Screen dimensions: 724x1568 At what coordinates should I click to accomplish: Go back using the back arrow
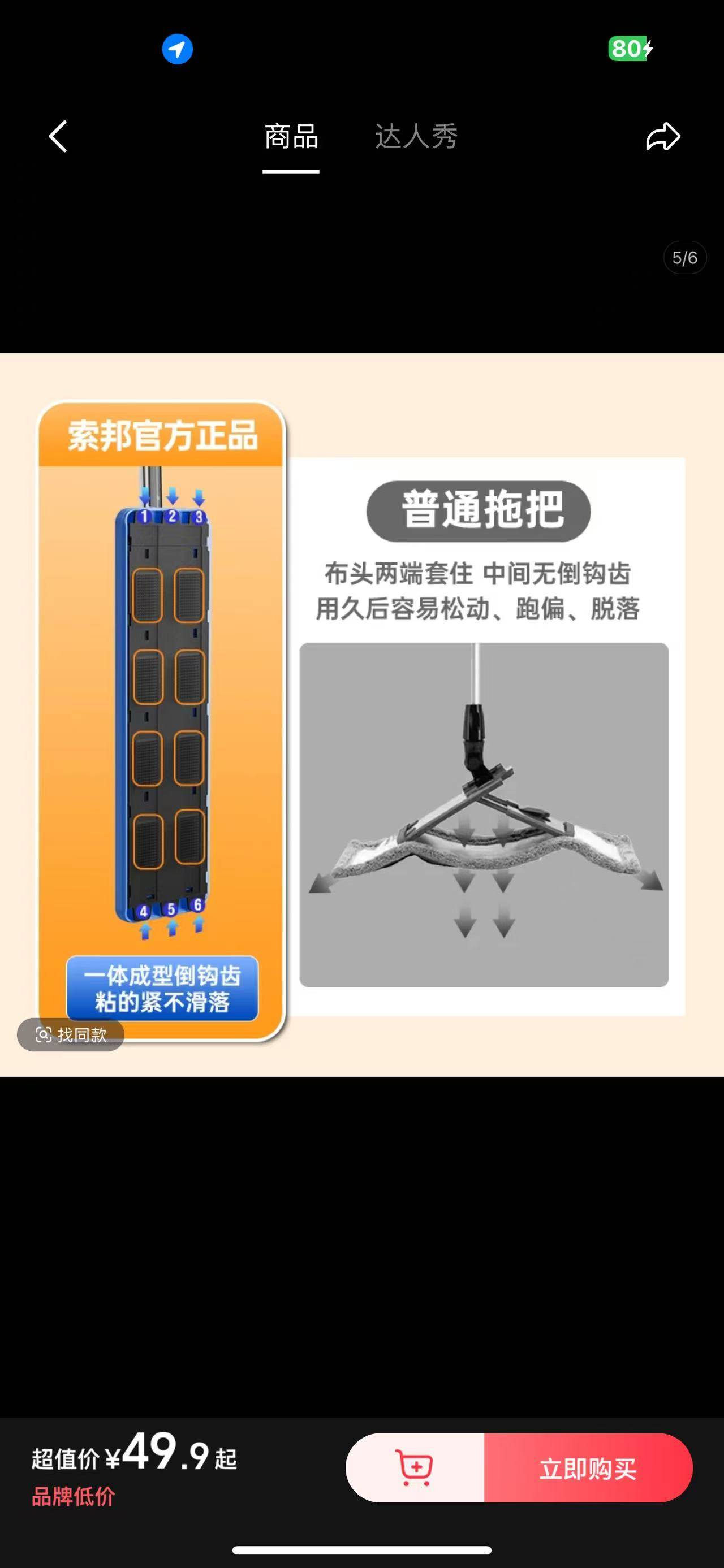pos(58,136)
